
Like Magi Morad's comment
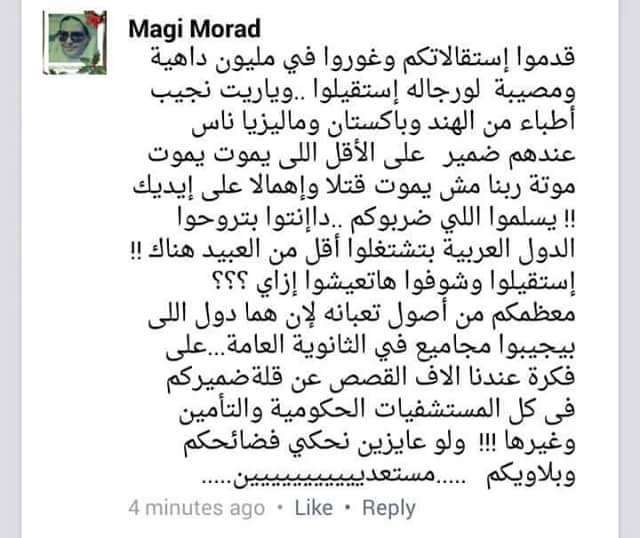(314, 508)
